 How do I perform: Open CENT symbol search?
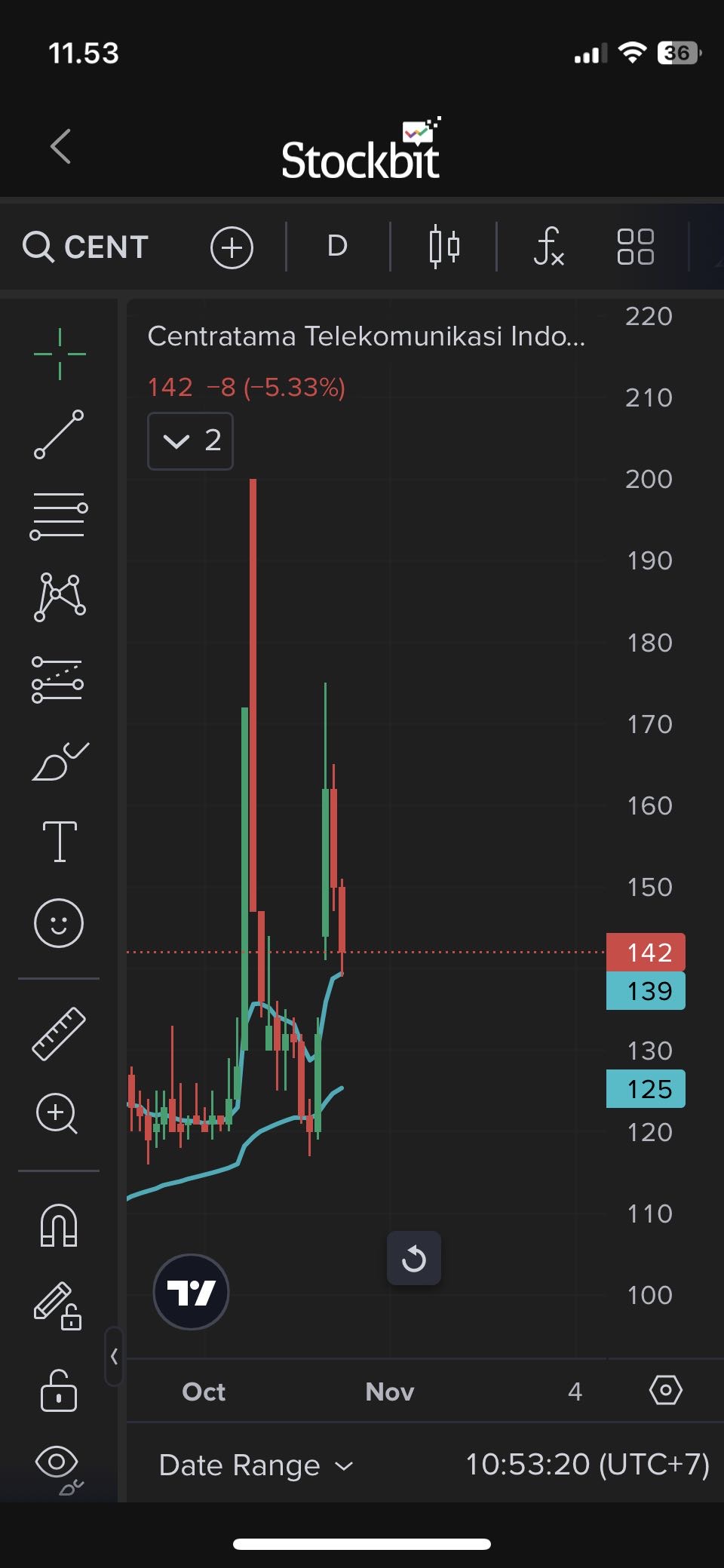(86, 247)
